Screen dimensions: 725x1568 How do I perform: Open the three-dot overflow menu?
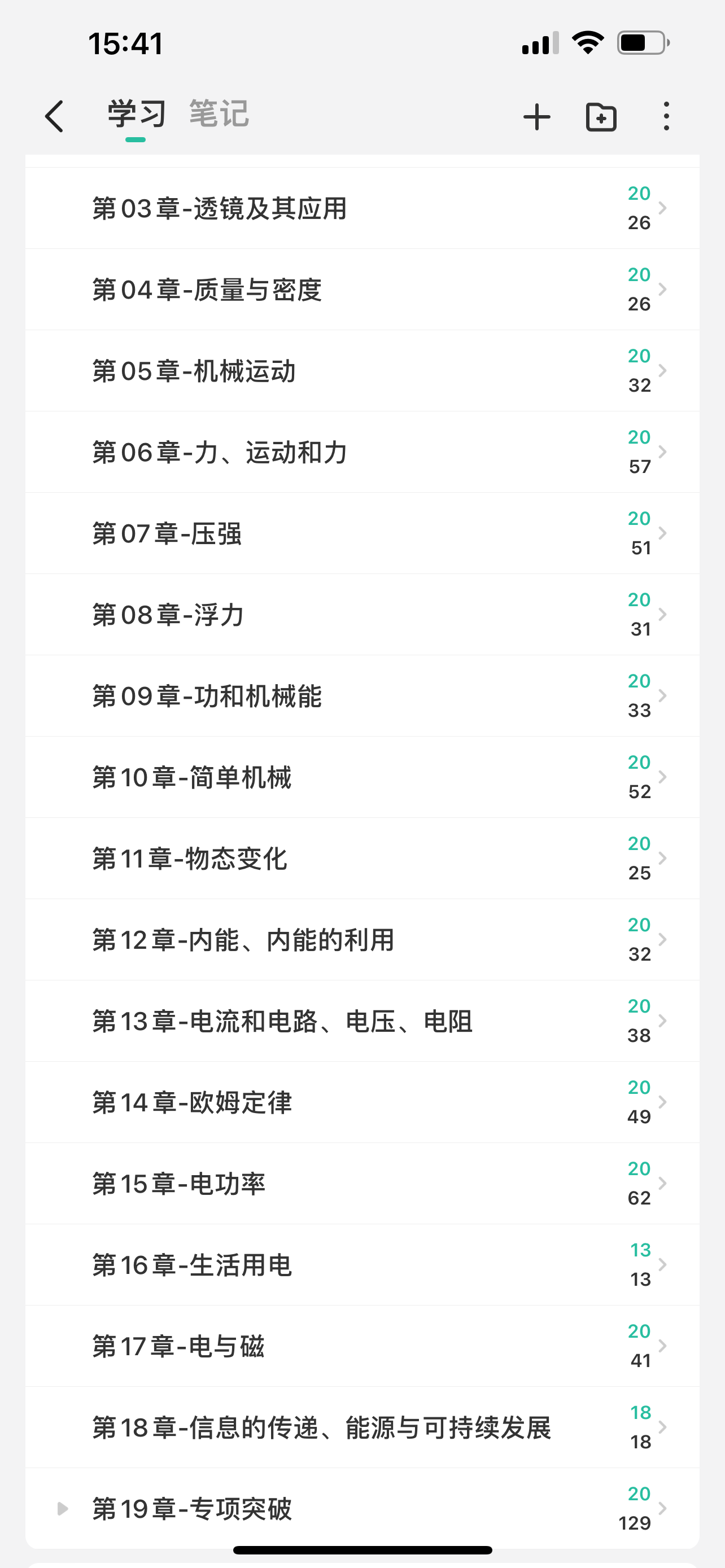[667, 116]
